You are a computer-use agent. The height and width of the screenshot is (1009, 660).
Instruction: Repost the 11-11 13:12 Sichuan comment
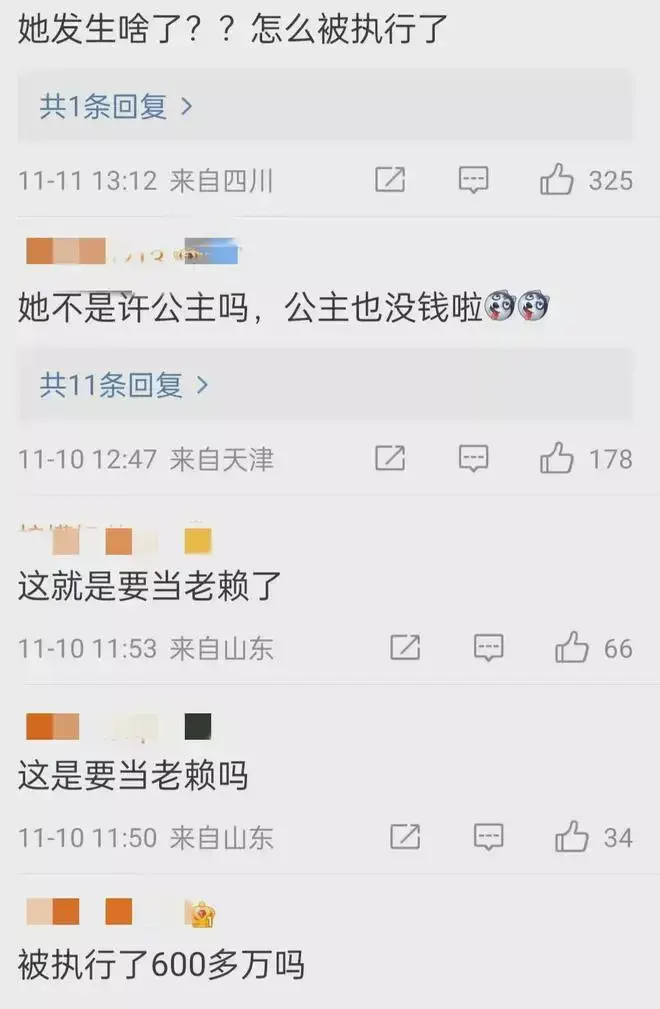click(x=390, y=180)
